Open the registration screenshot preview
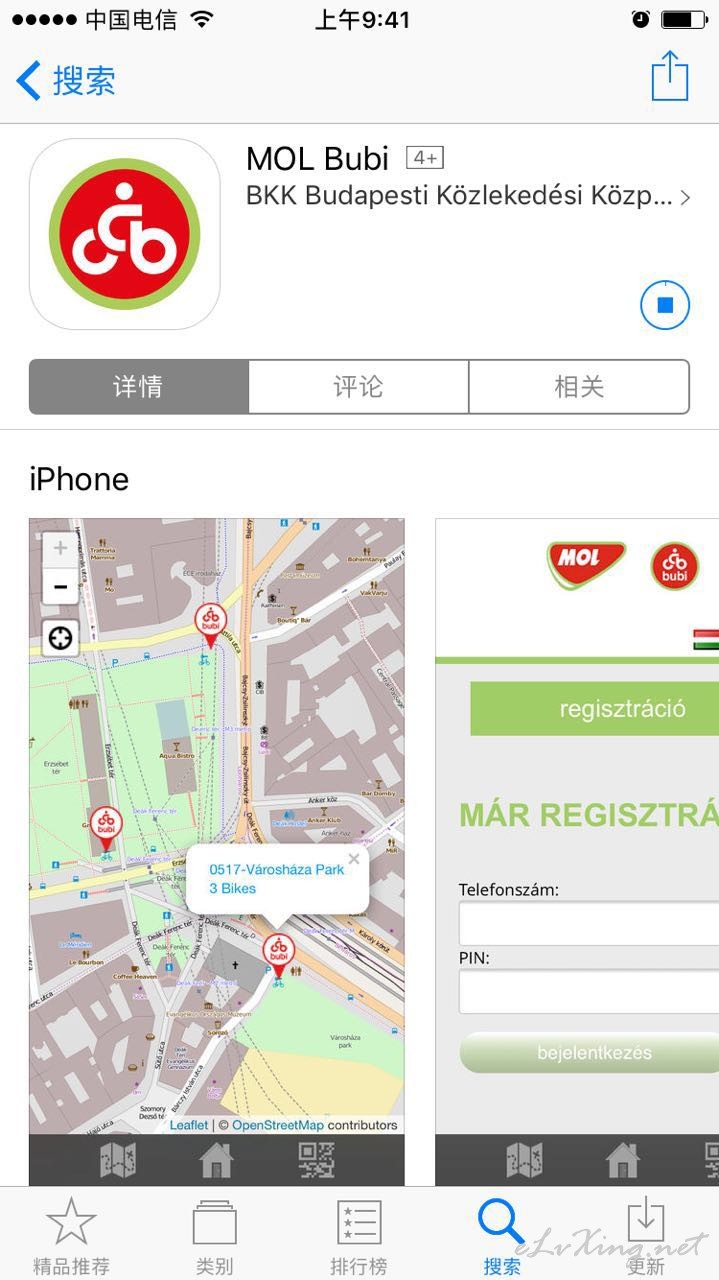 tap(577, 852)
